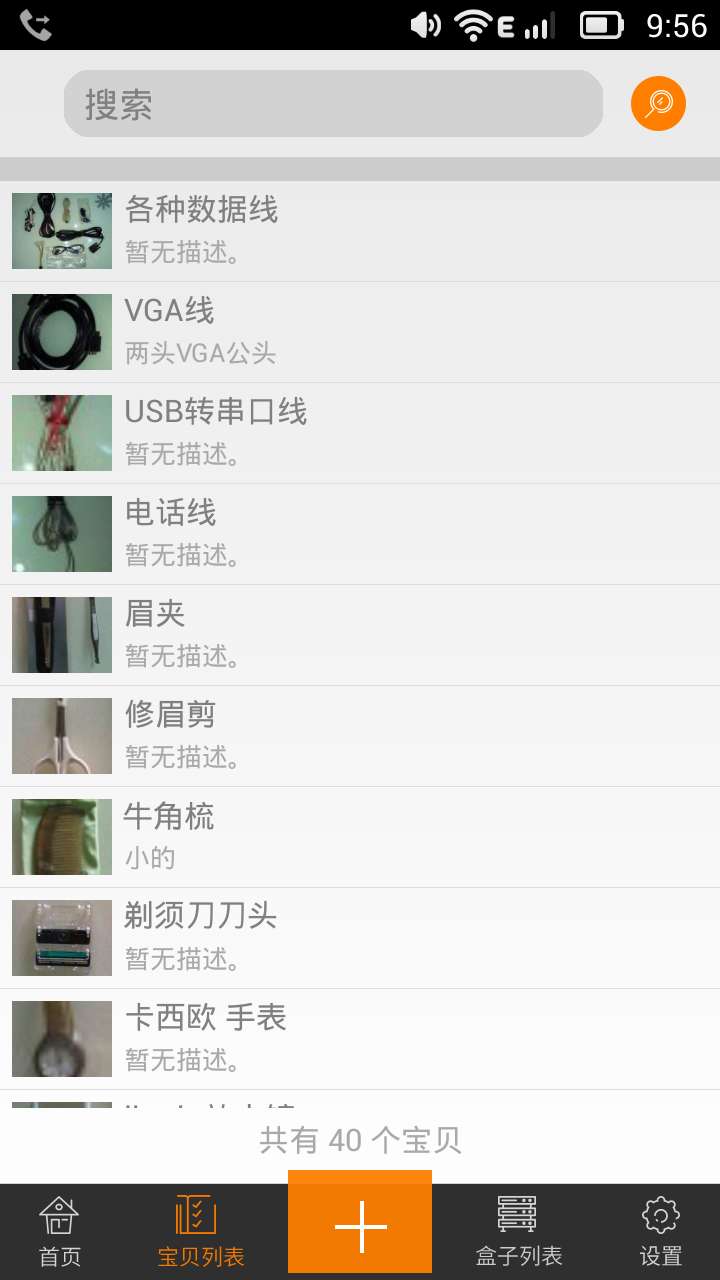The height and width of the screenshot is (1280, 720).
Task: Add a new item with the plus button
Action: coord(360,1225)
